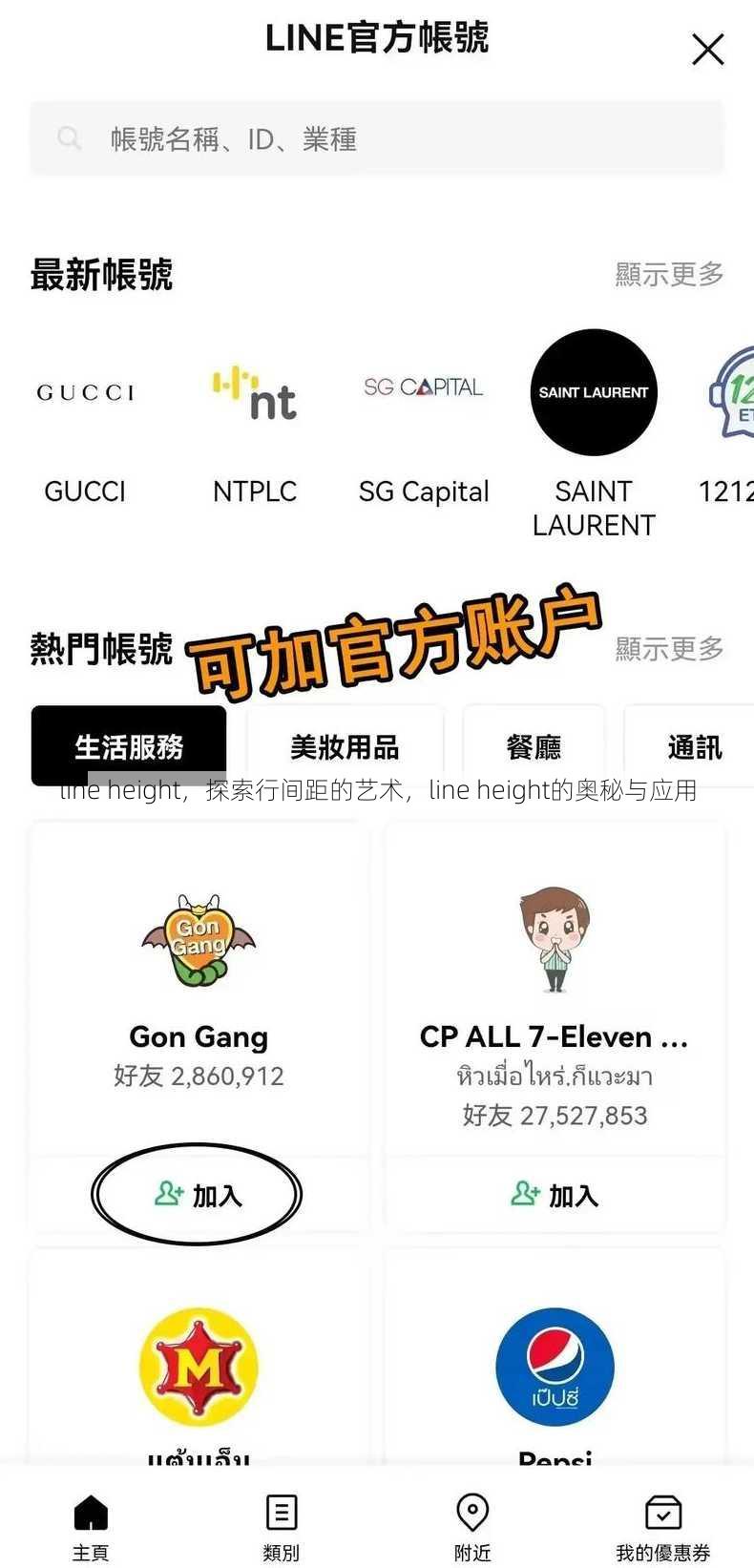Add Gon Gang as a friend
Image resolution: width=754 pixels, height=1568 pixels.
click(x=198, y=1195)
